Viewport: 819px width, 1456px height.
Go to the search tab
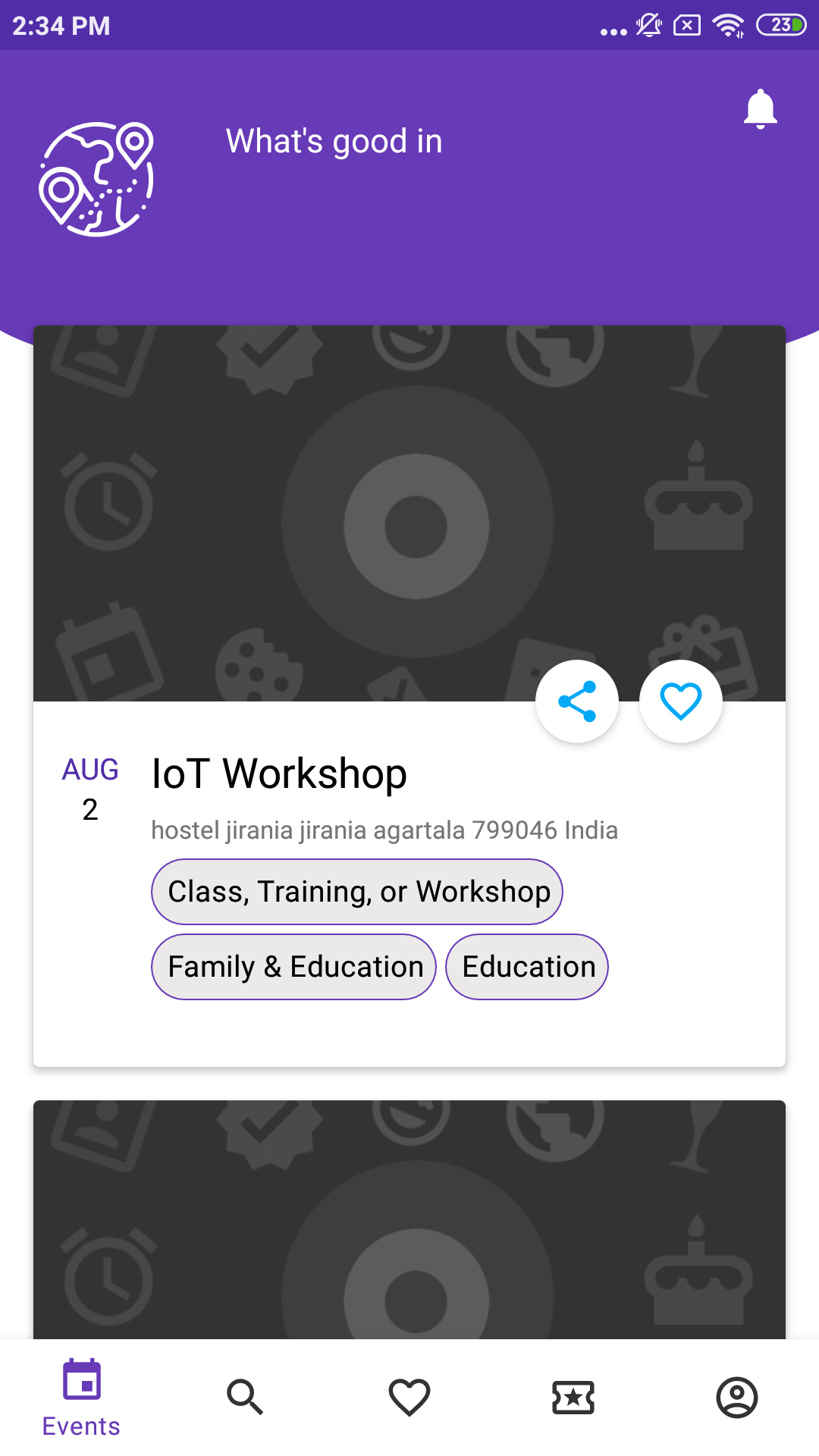(x=245, y=1397)
